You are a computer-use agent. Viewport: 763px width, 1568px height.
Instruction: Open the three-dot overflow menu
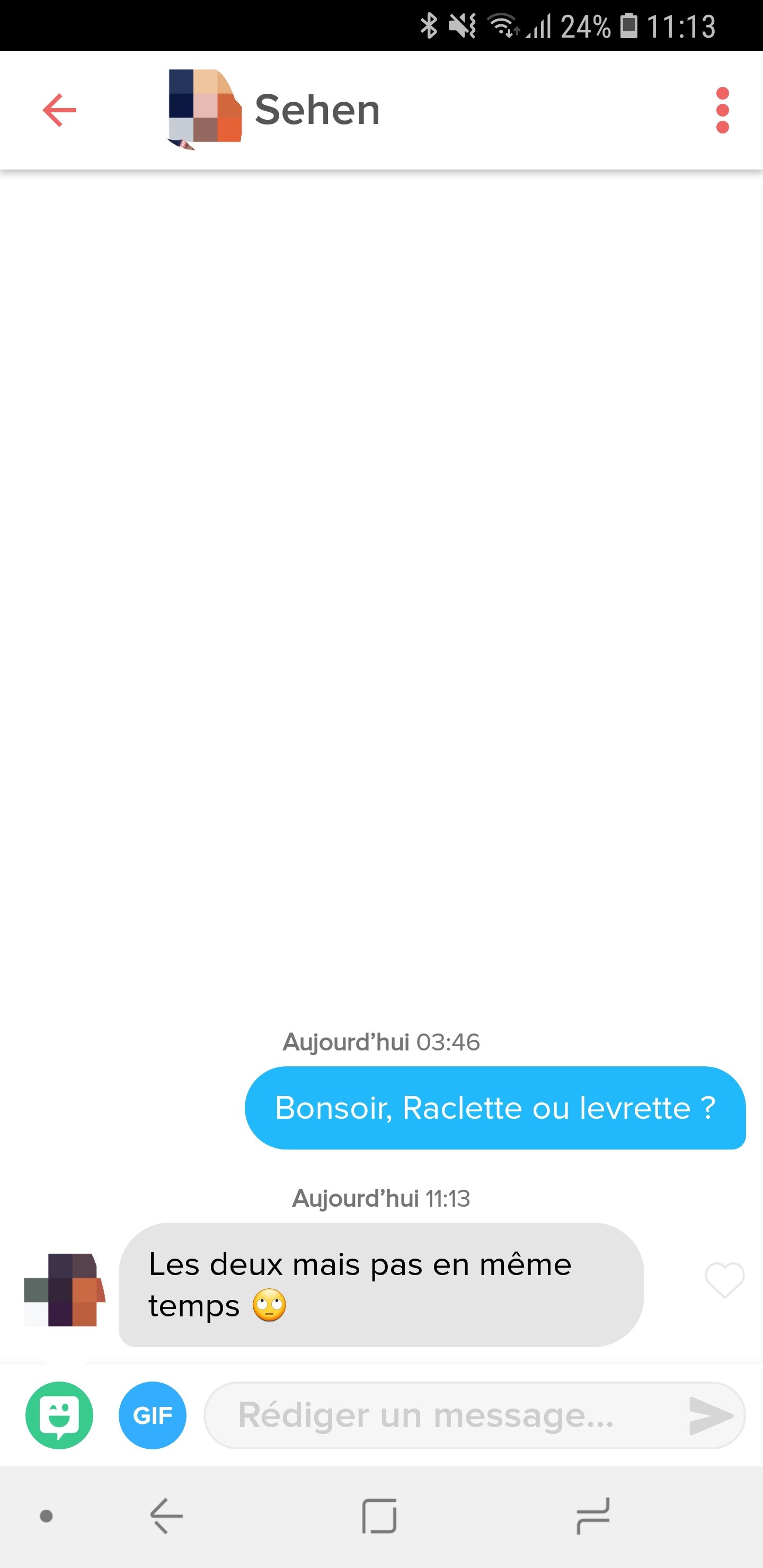click(x=722, y=110)
